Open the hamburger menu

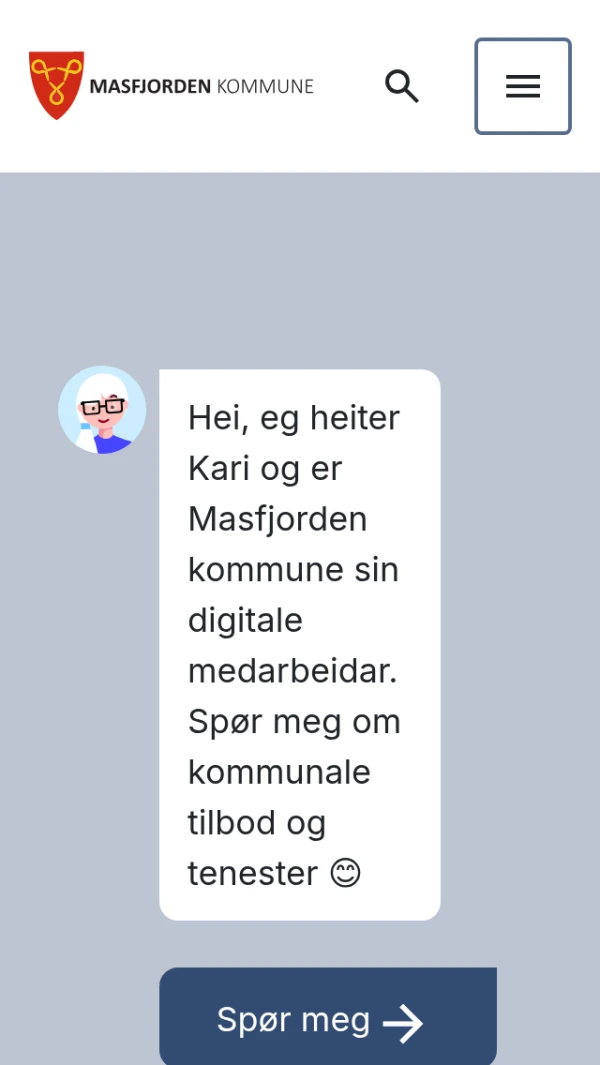tap(522, 86)
